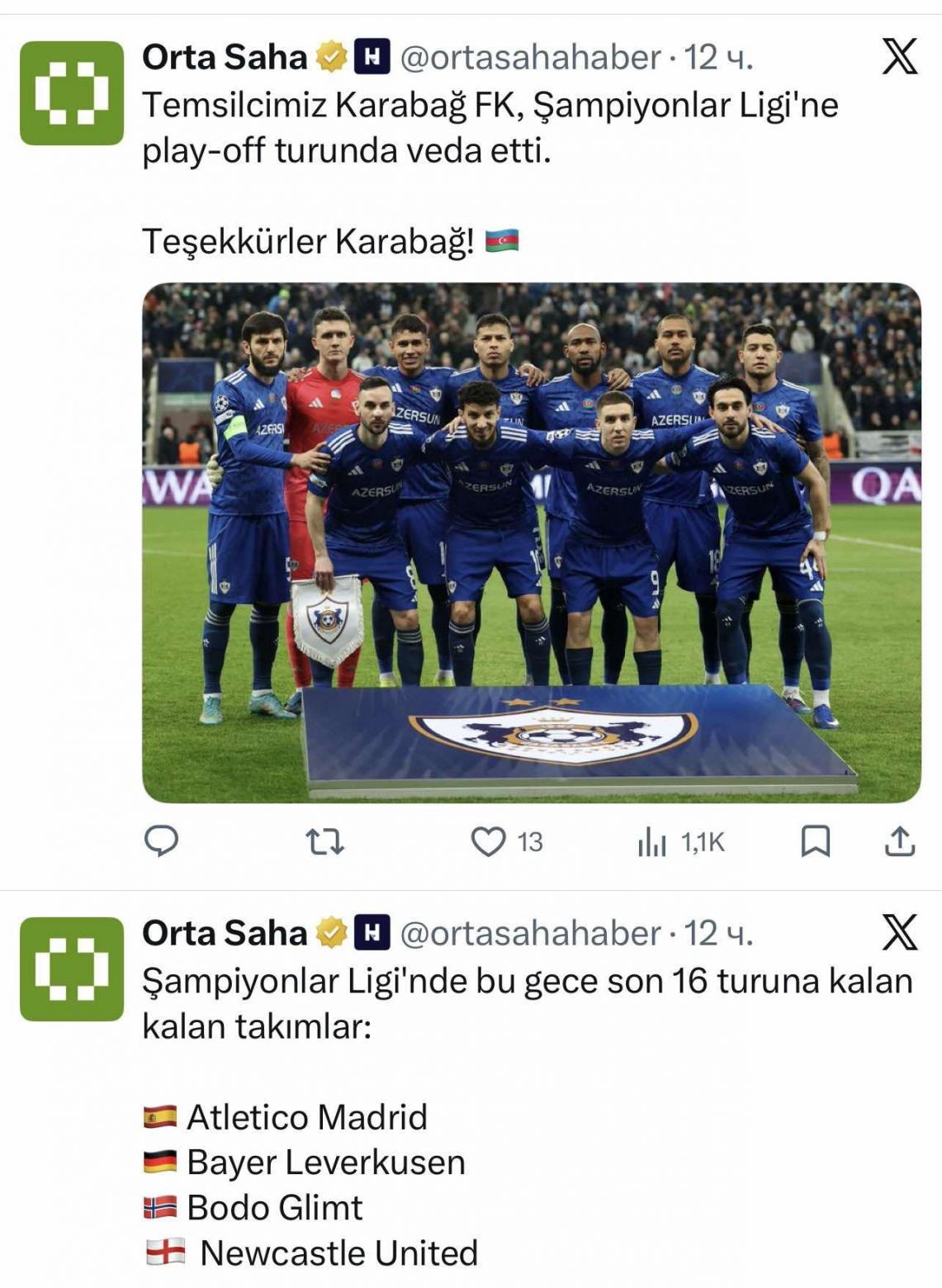
Task: Bookmark the Karabağ FK farewell post
Action: [x=816, y=841]
